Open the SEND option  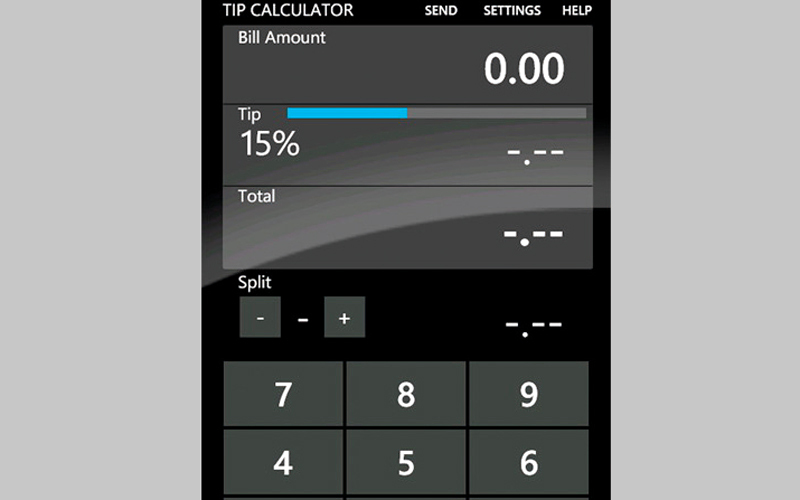tap(440, 11)
